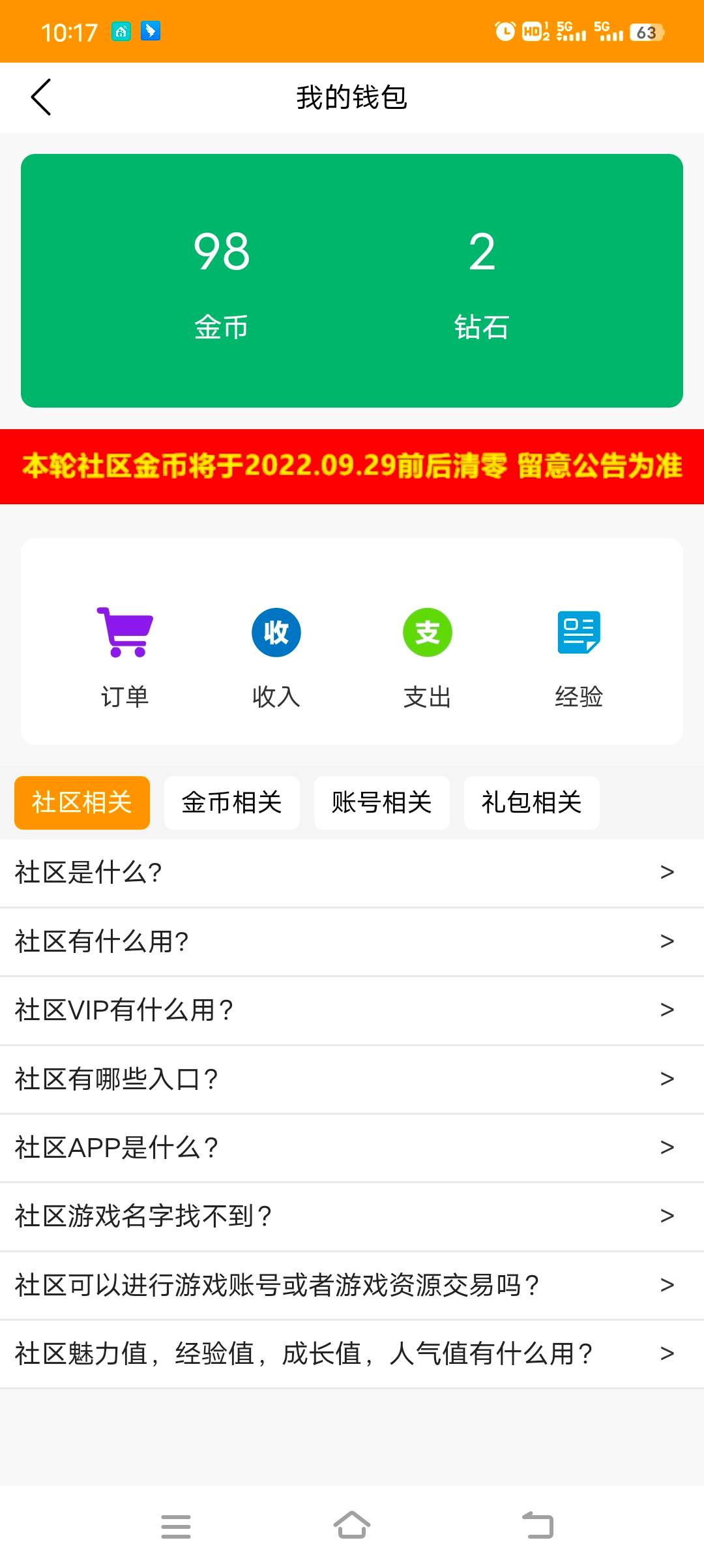704x1568 pixels.
Task: Go to the system home screen
Action: (x=352, y=1526)
